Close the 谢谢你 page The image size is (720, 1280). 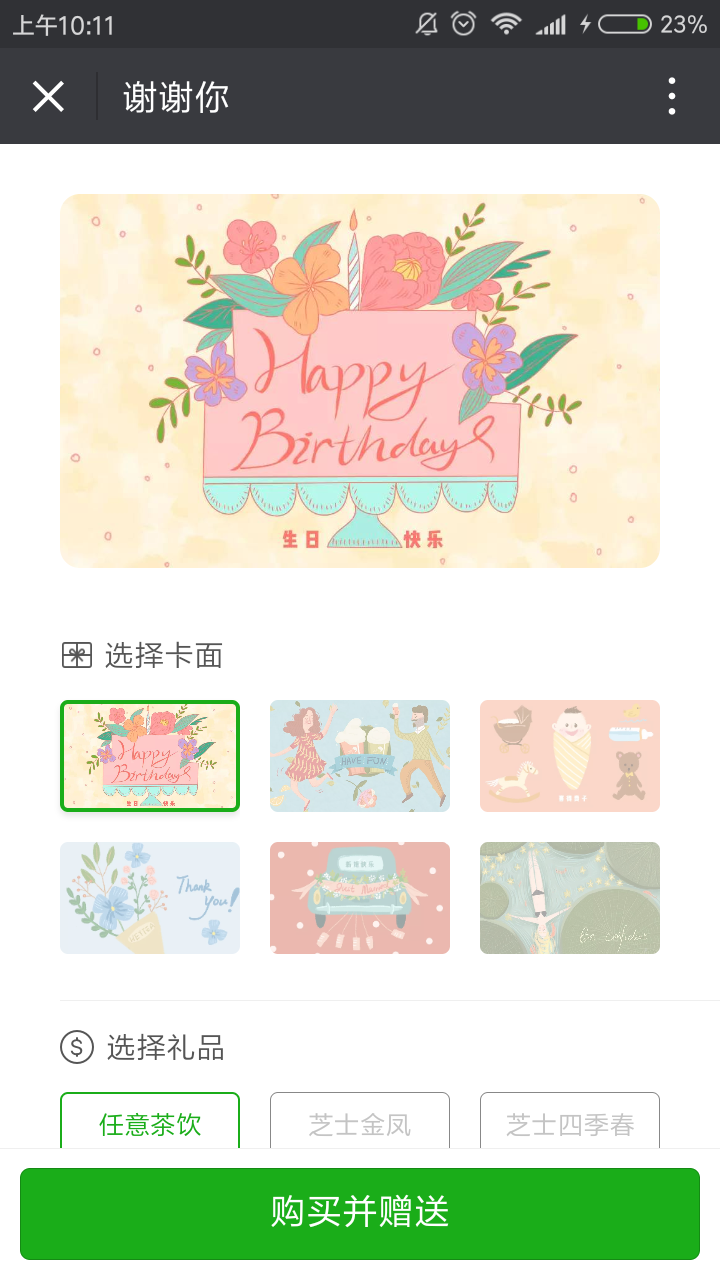(48, 97)
